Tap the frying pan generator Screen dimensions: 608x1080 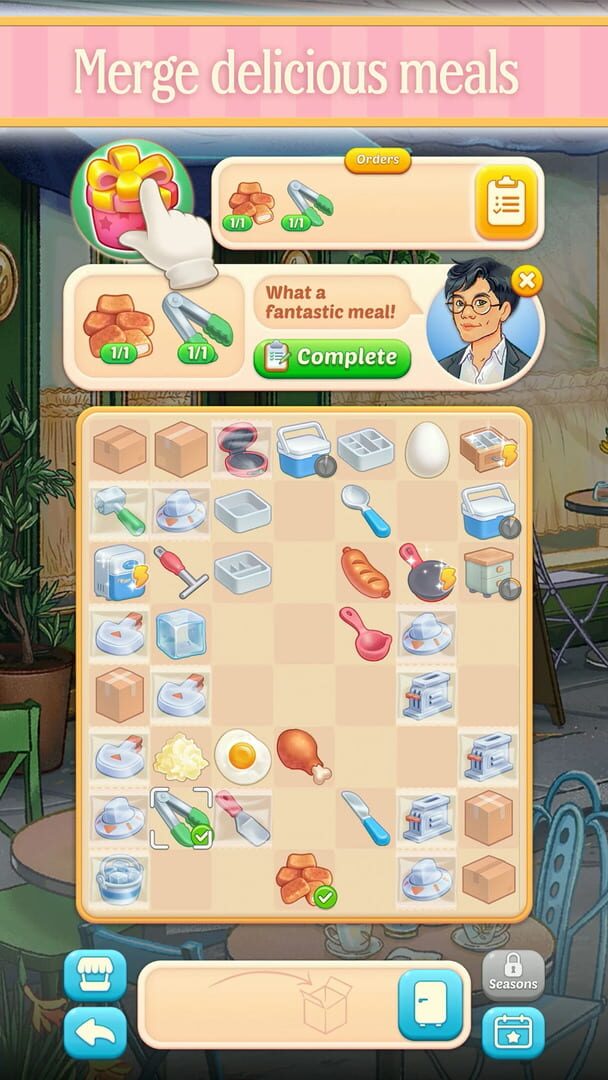[427, 572]
